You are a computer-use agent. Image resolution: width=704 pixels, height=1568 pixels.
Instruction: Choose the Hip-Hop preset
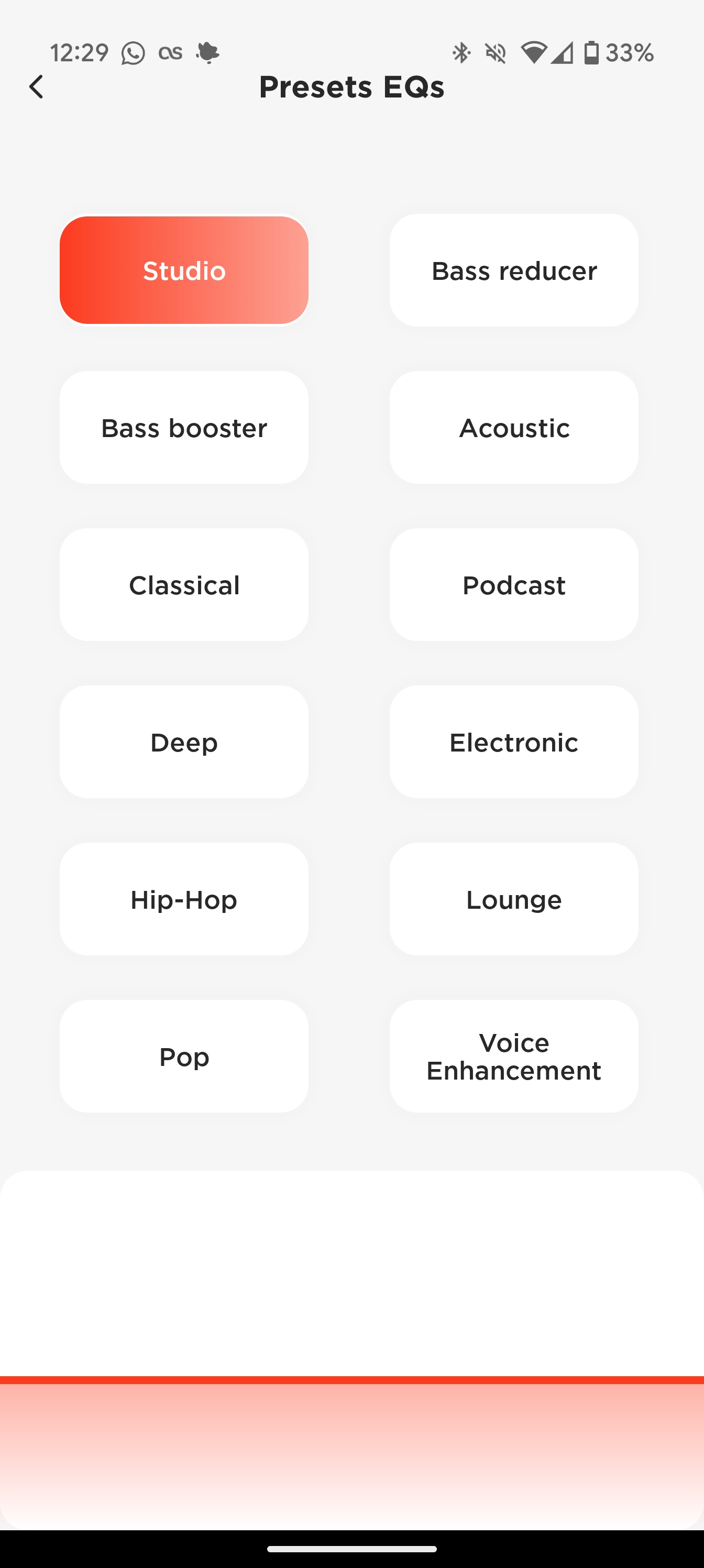point(184,899)
